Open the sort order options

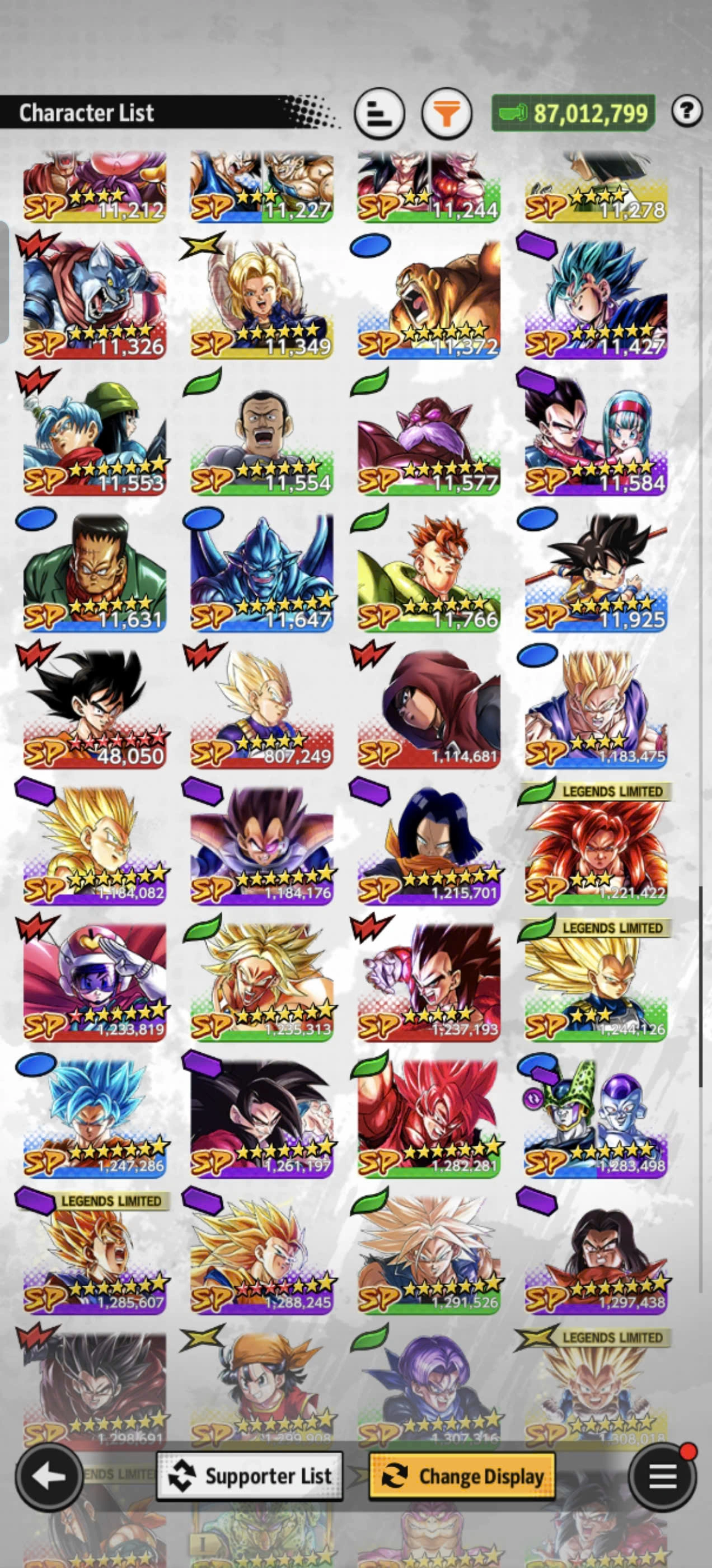[x=379, y=114]
